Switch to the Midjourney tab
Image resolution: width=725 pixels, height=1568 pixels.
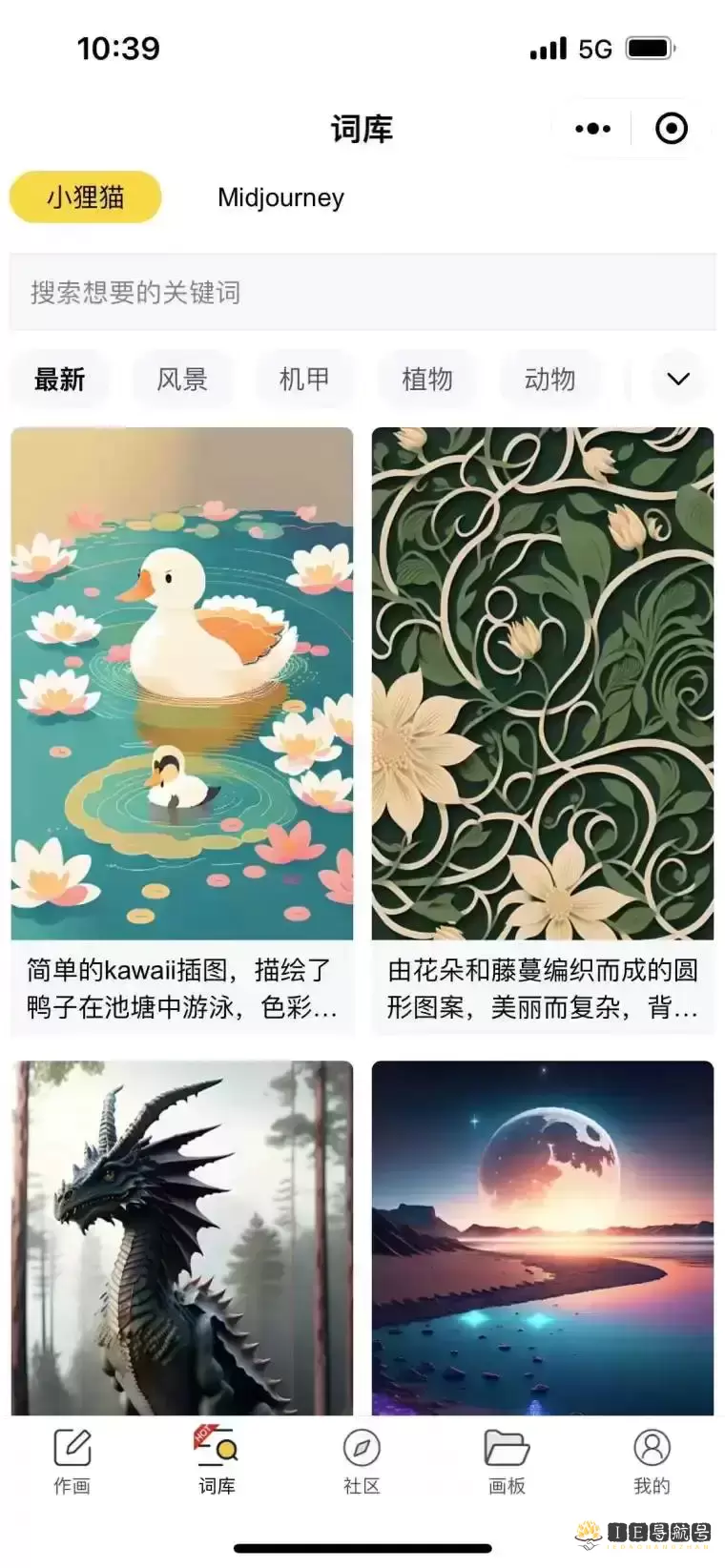pyautogui.click(x=281, y=197)
